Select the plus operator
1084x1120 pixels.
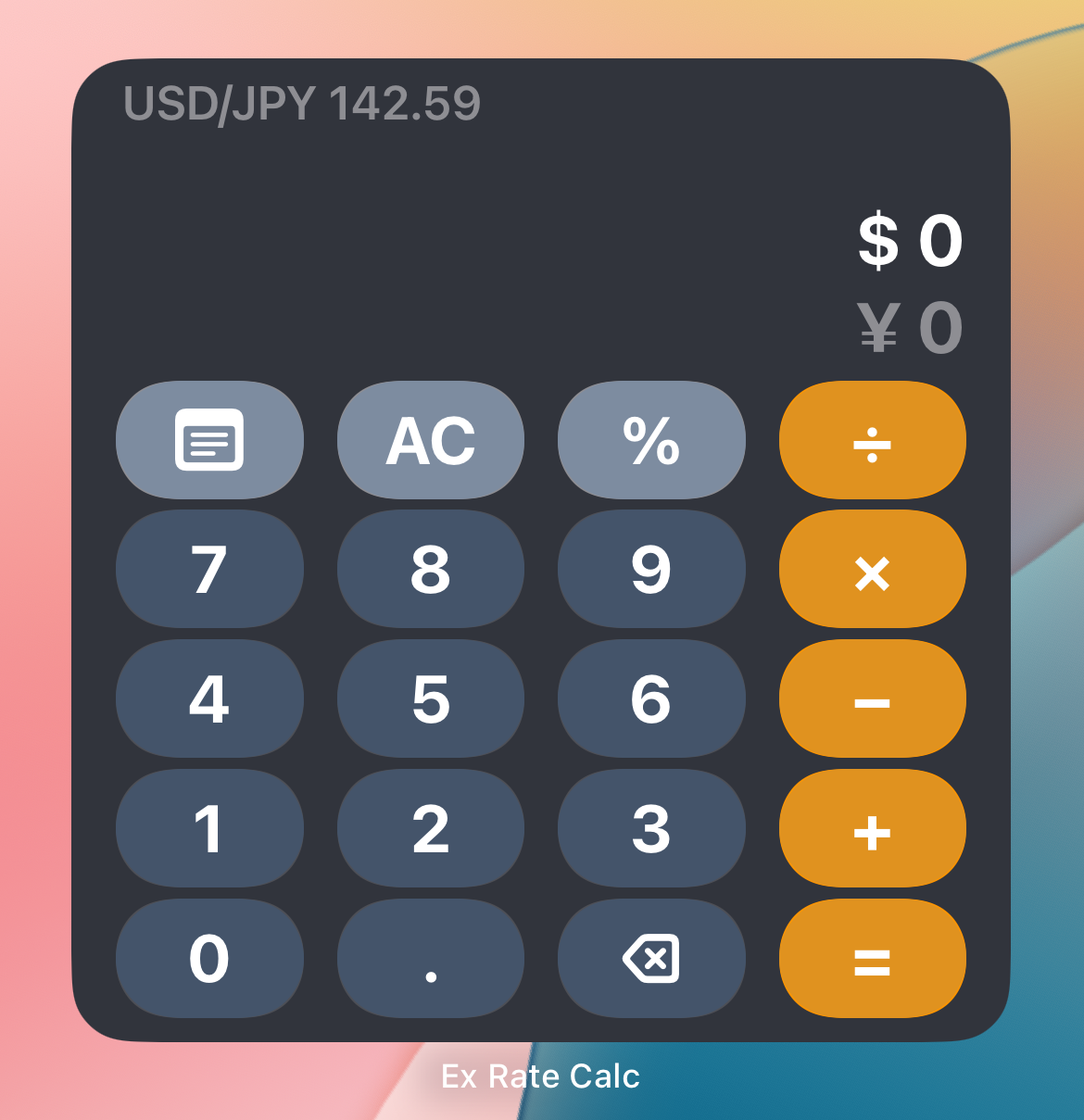pyautogui.click(x=872, y=828)
